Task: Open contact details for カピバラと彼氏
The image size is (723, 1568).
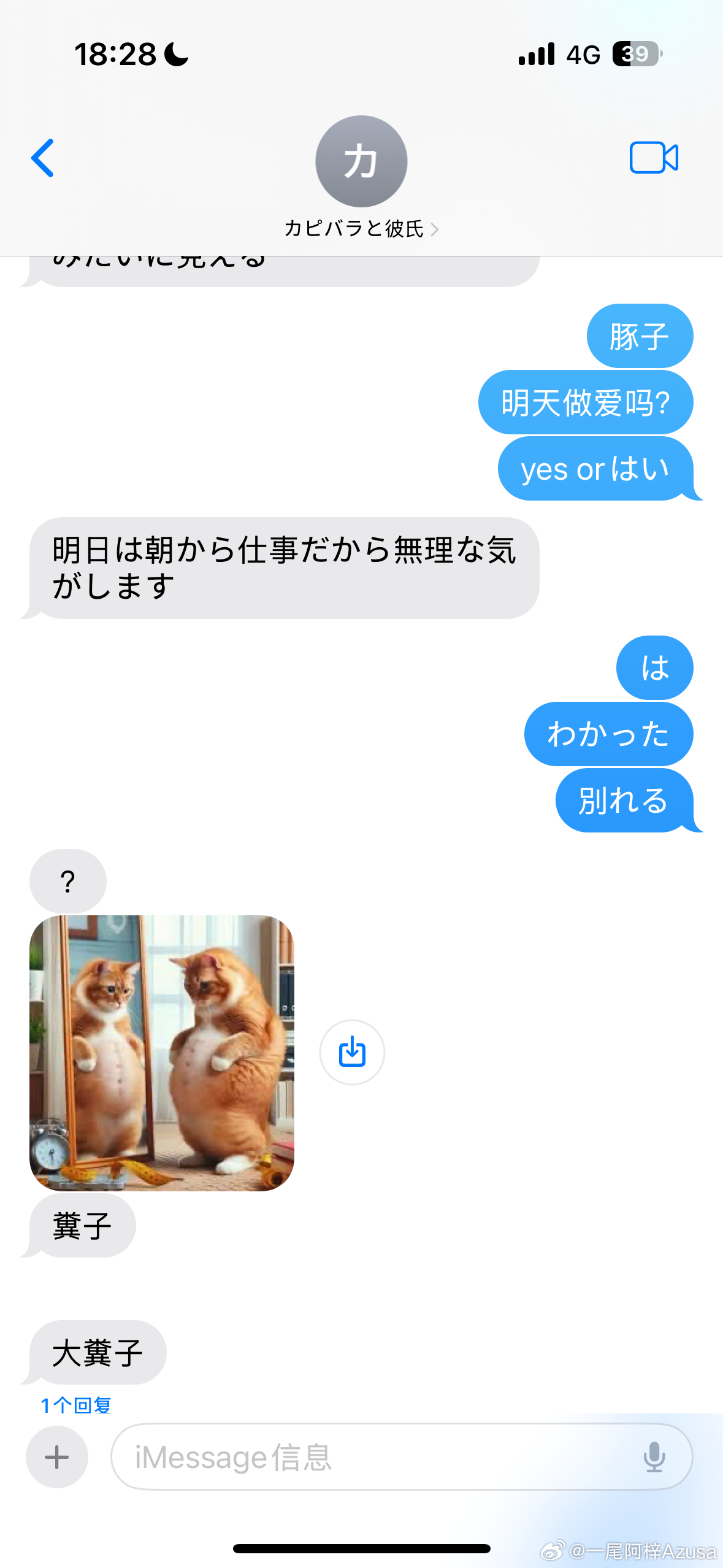Action: 361,228
